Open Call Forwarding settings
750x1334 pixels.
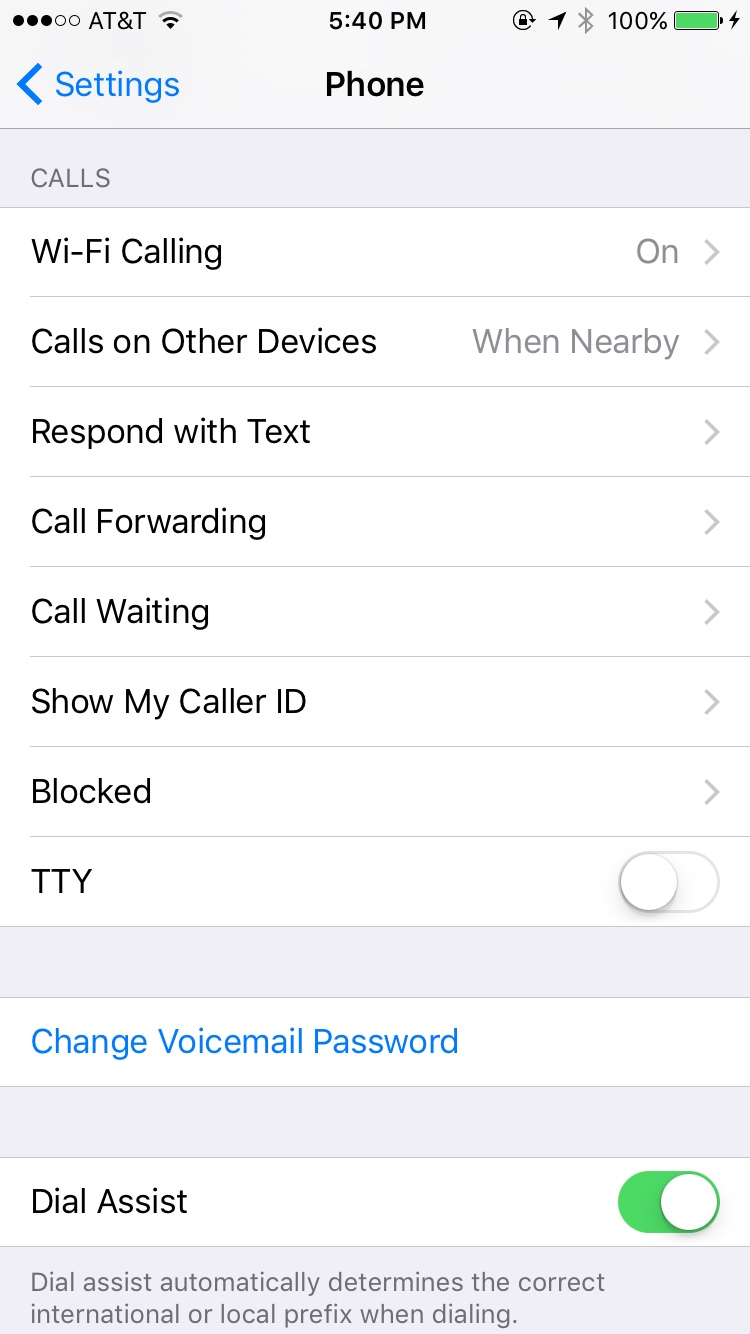375,522
